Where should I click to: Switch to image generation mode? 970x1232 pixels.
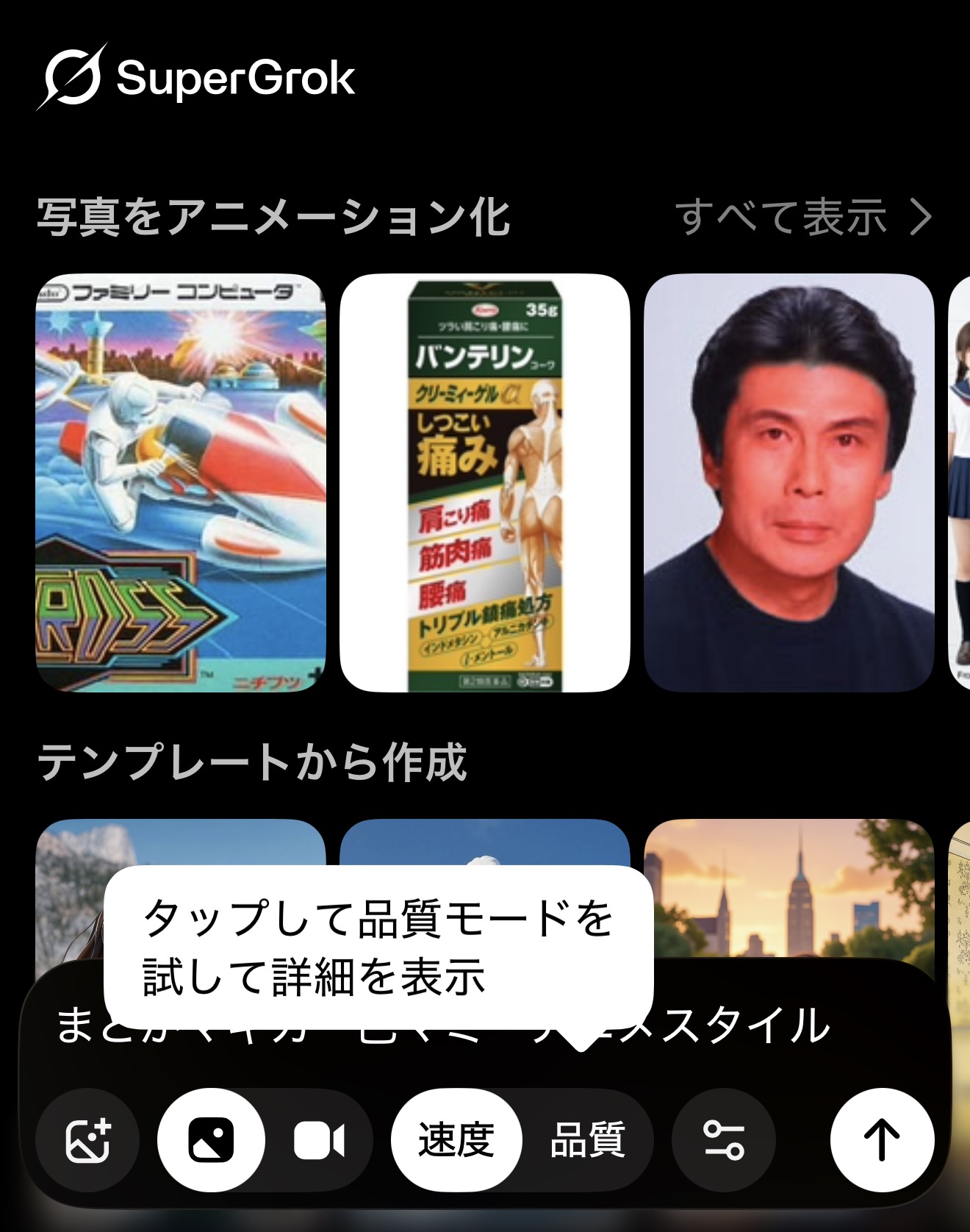(x=211, y=1140)
